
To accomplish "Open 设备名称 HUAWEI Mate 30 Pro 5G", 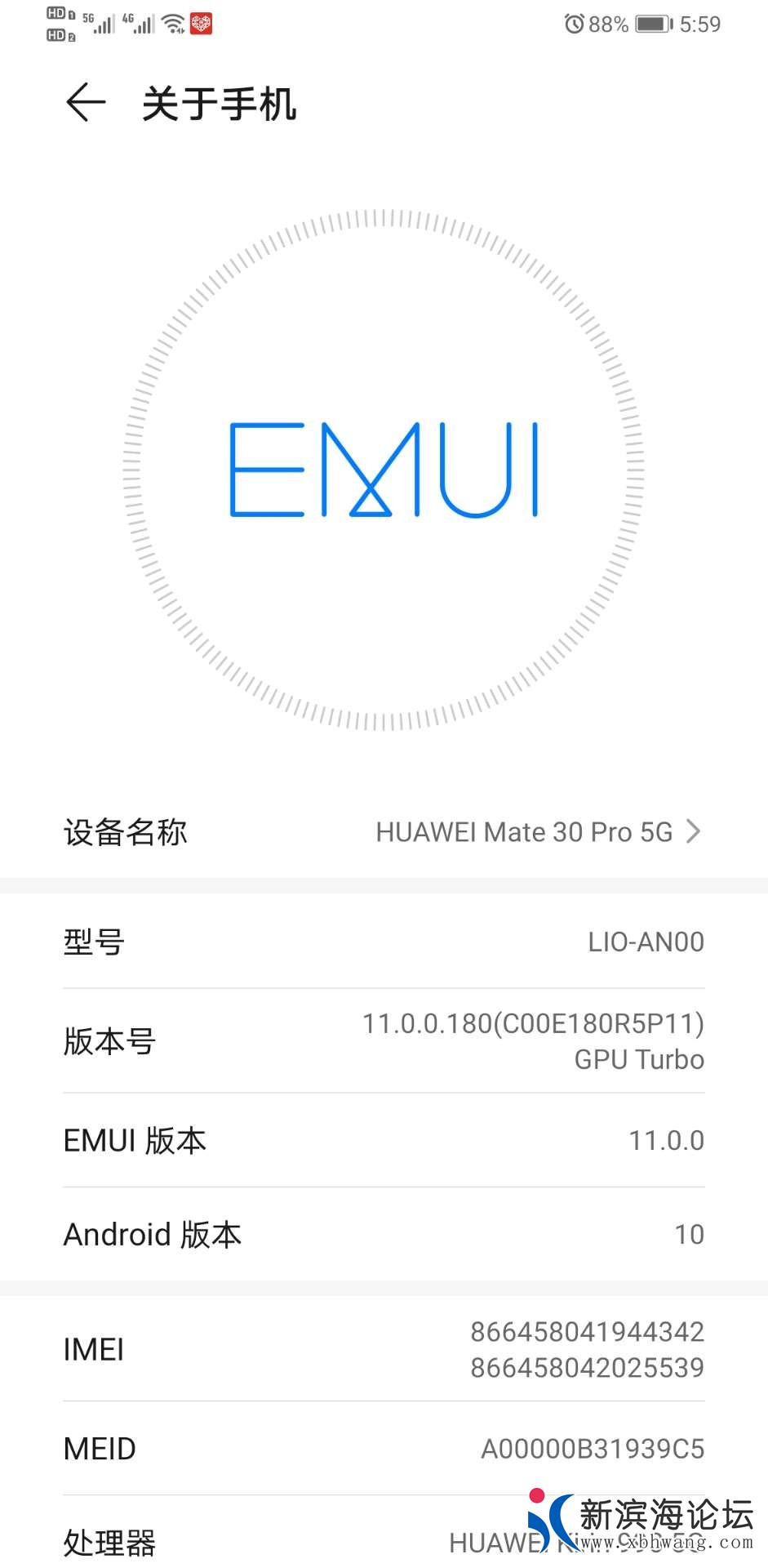I will tap(384, 832).
